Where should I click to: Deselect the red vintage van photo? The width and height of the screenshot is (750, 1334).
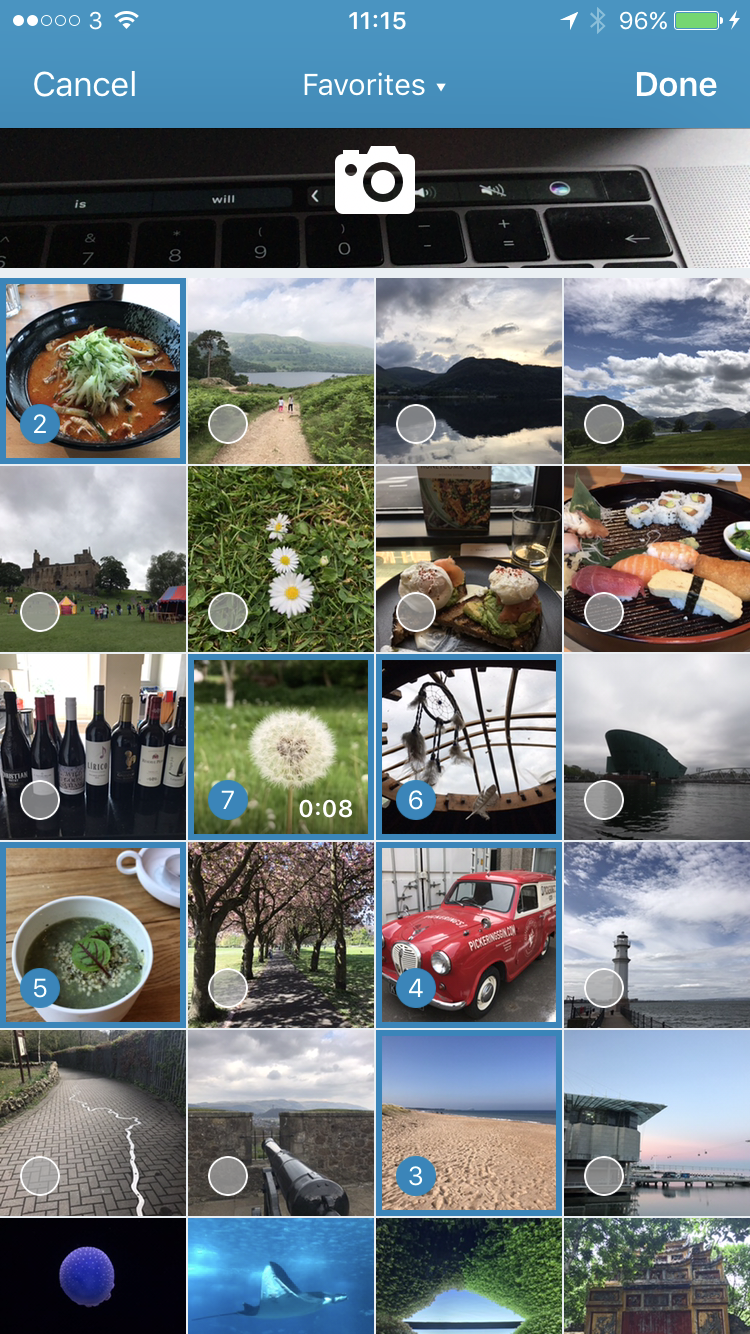coord(469,935)
